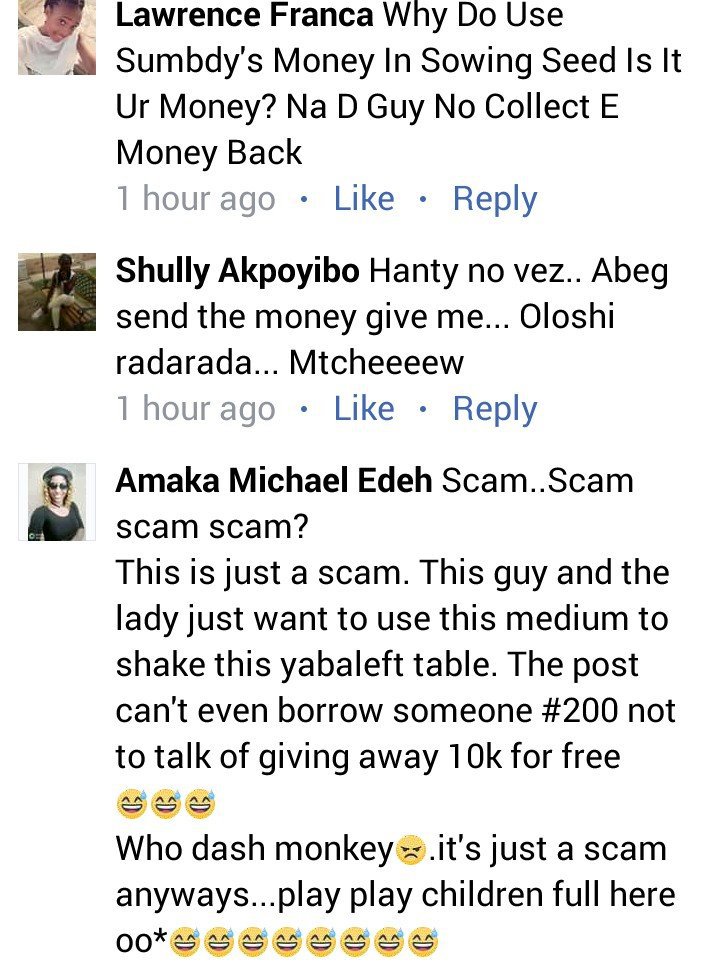Image resolution: width=720 pixels, height=969 pixels.
Task: Like Lawrence Franca's comment
Action: click(x=363, y=199)
